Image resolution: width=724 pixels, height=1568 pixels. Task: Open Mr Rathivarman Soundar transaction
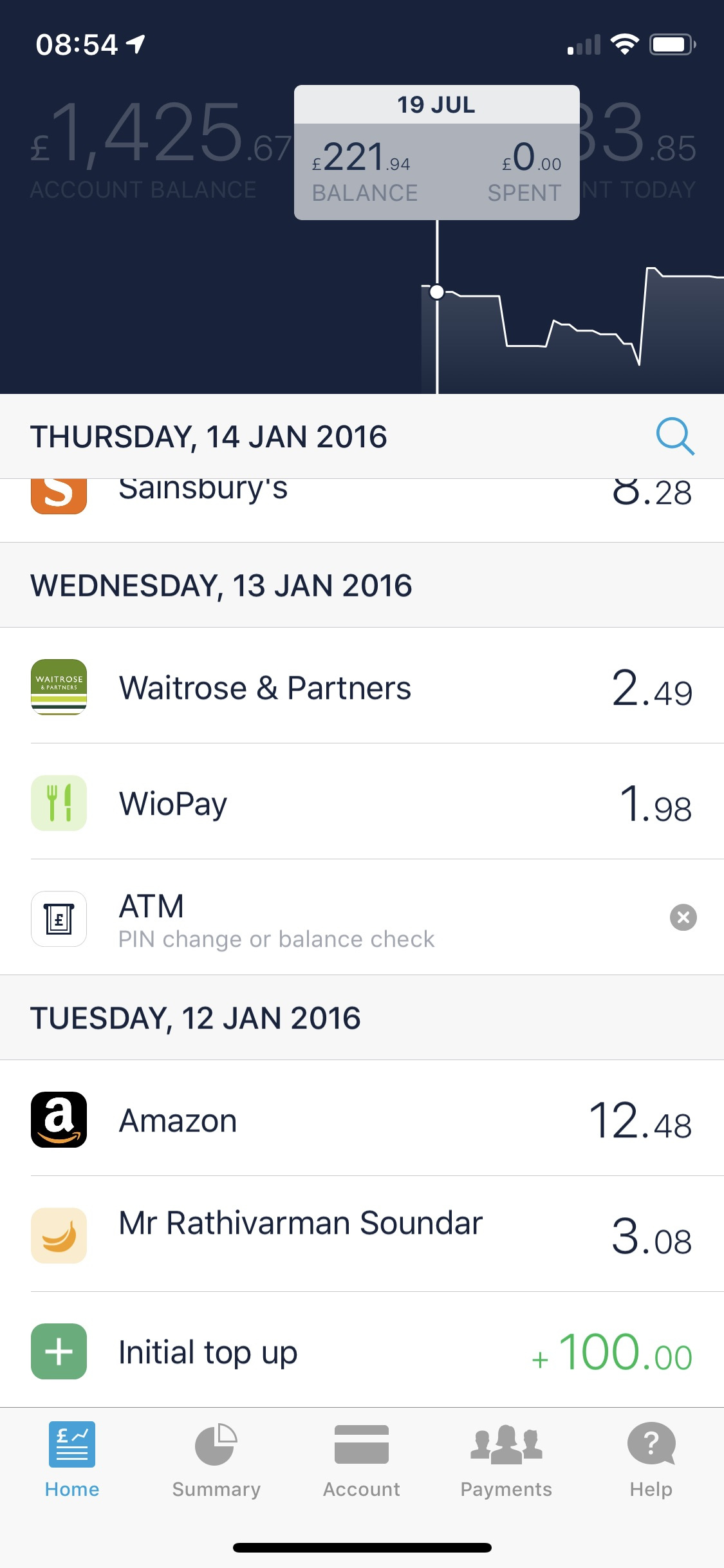coord(362,1235)
